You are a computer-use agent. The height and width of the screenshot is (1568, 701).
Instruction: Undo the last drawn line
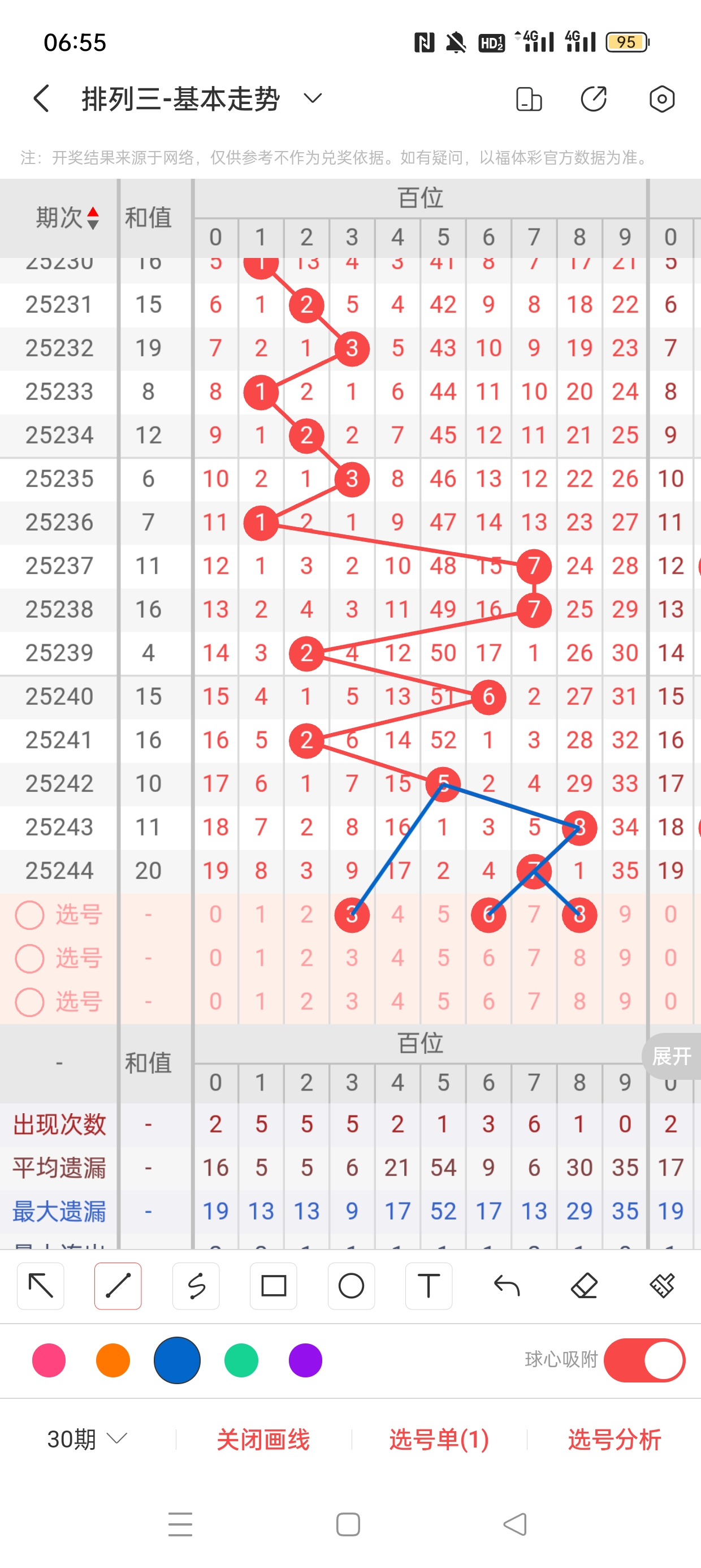(x=507, y=1286)
